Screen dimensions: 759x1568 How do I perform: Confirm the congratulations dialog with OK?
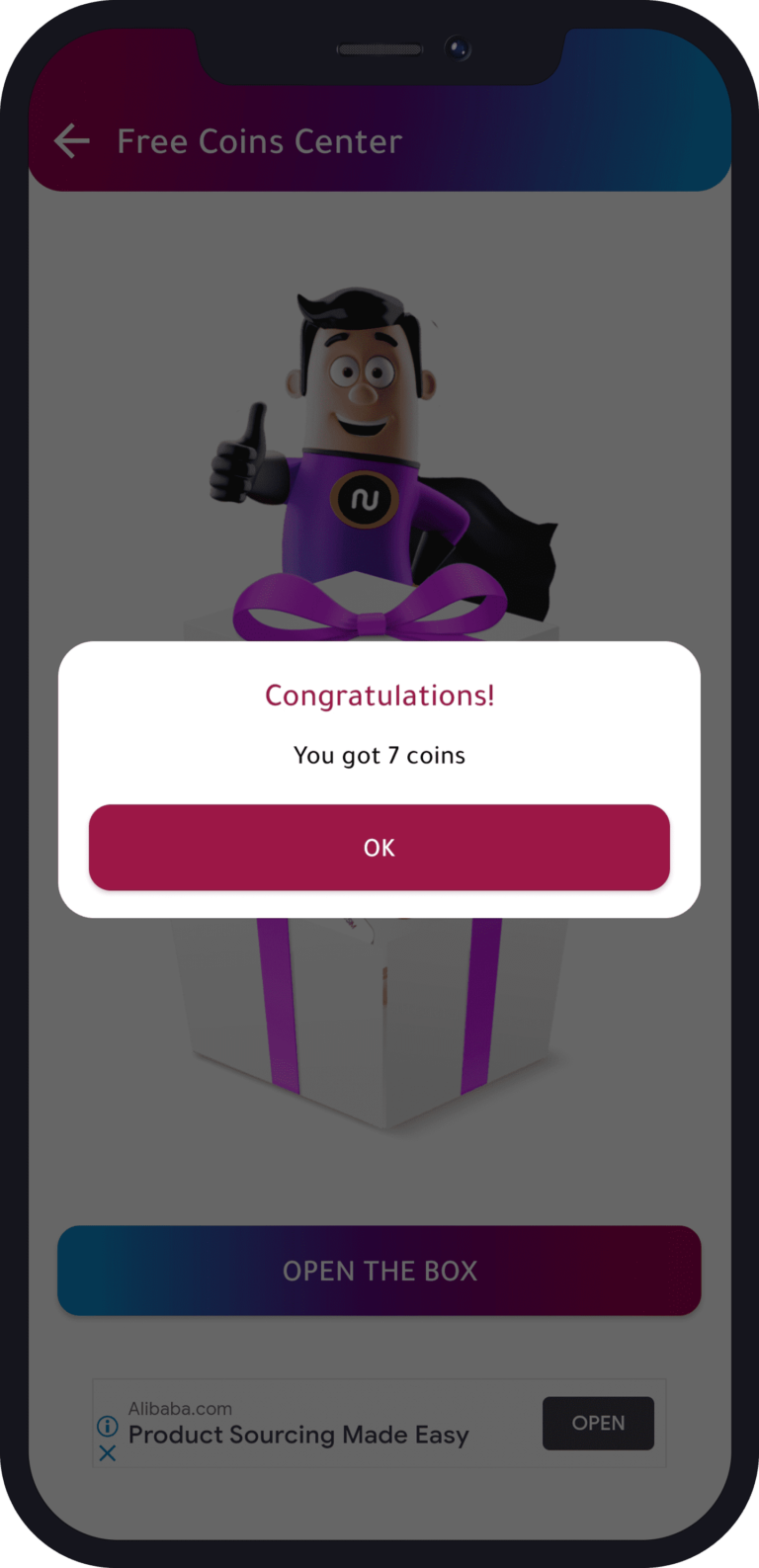coord(379,848)
